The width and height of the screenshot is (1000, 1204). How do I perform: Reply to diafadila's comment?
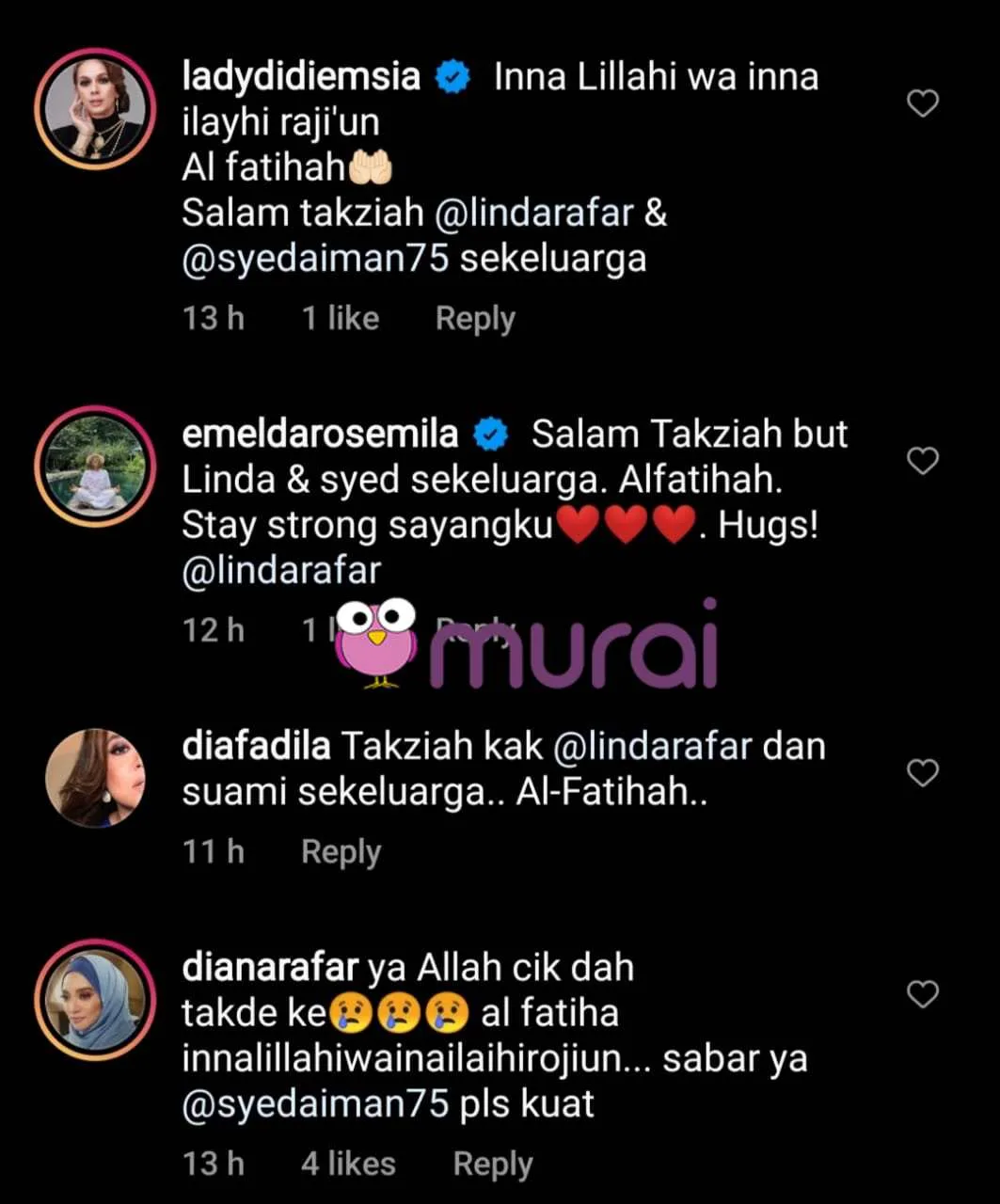coord(341,851)
